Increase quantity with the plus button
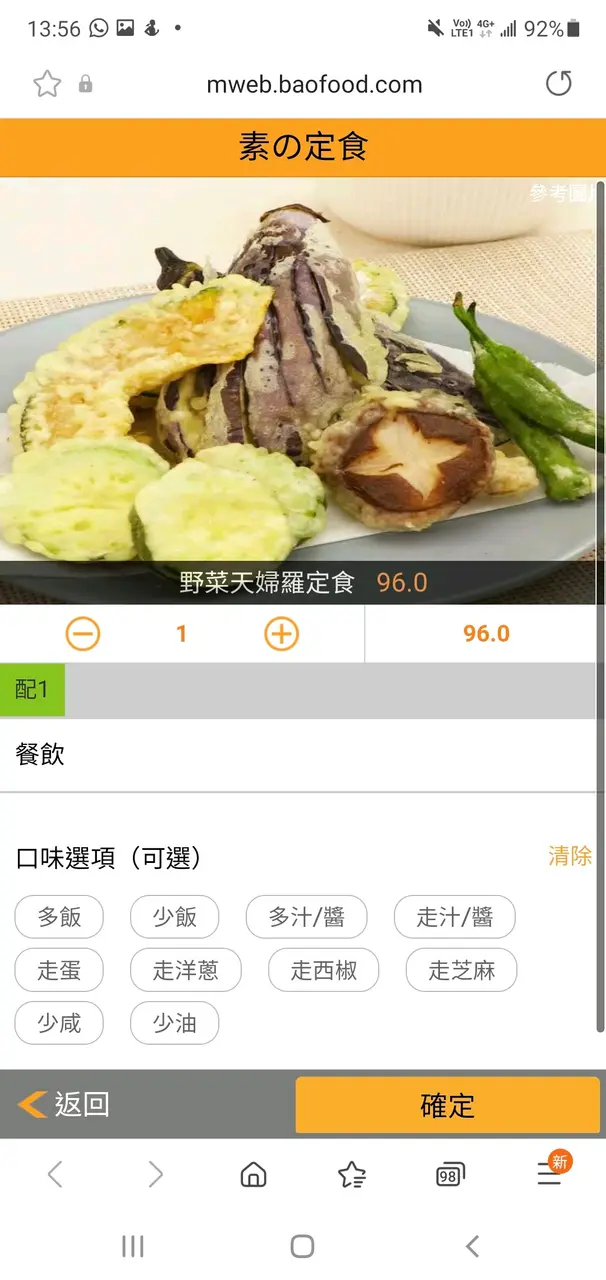606x1280 pixels. (x=281, y=634)
